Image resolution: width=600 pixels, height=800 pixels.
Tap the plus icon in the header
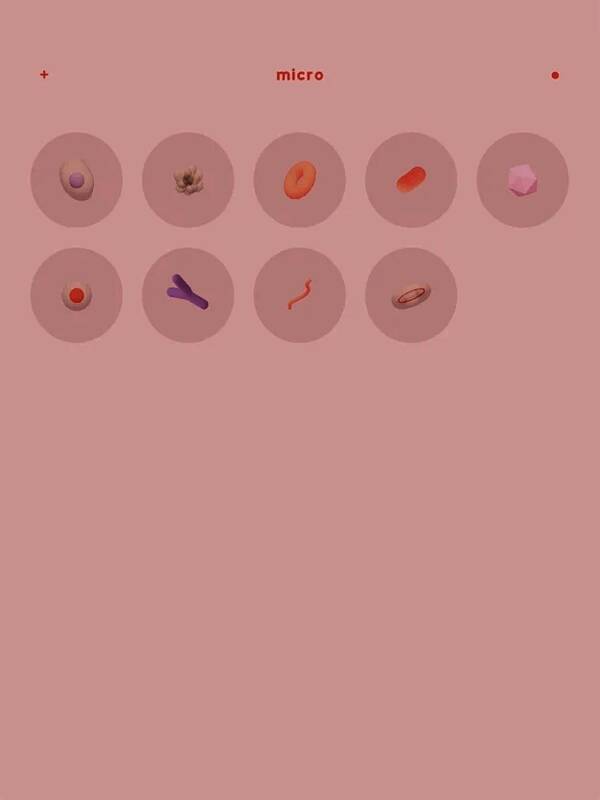pyautogui.click(x=44, y=74)
